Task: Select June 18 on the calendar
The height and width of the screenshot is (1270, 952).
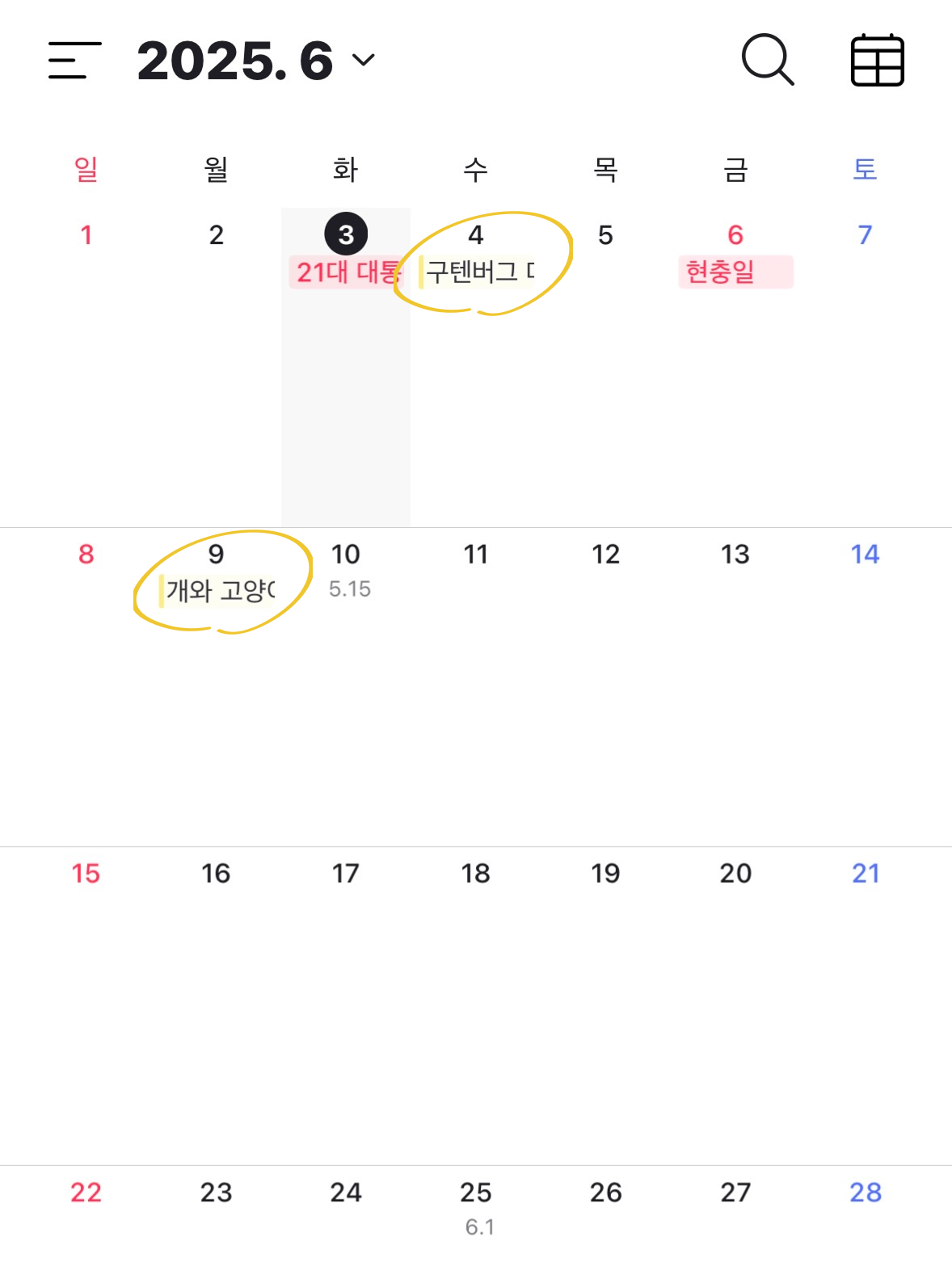Action: [475, 874]
